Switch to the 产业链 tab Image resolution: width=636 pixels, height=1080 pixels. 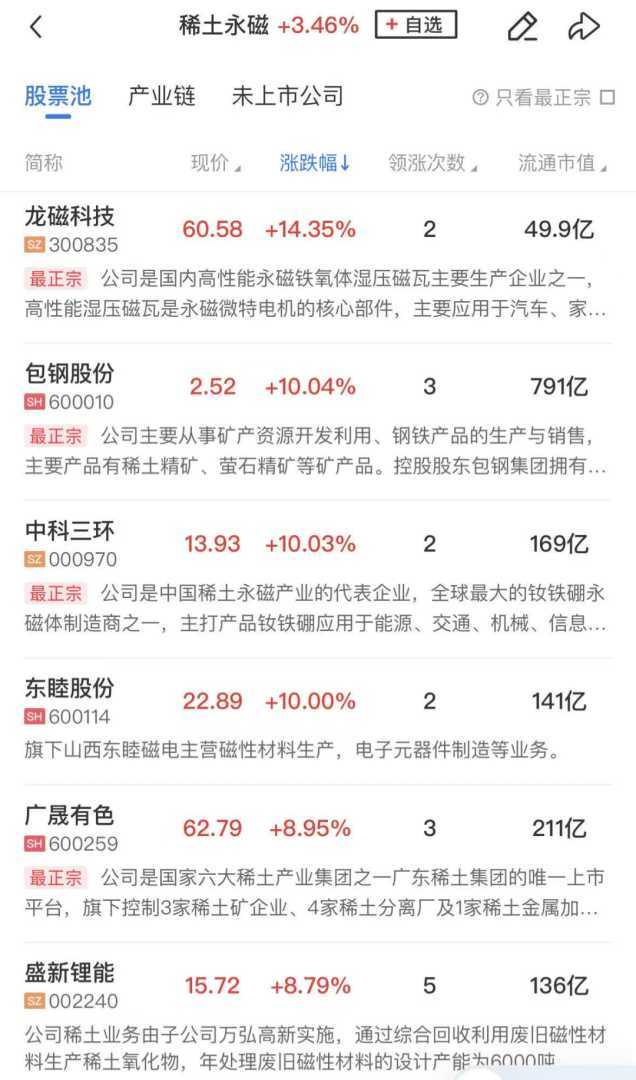tap(161, 96)
